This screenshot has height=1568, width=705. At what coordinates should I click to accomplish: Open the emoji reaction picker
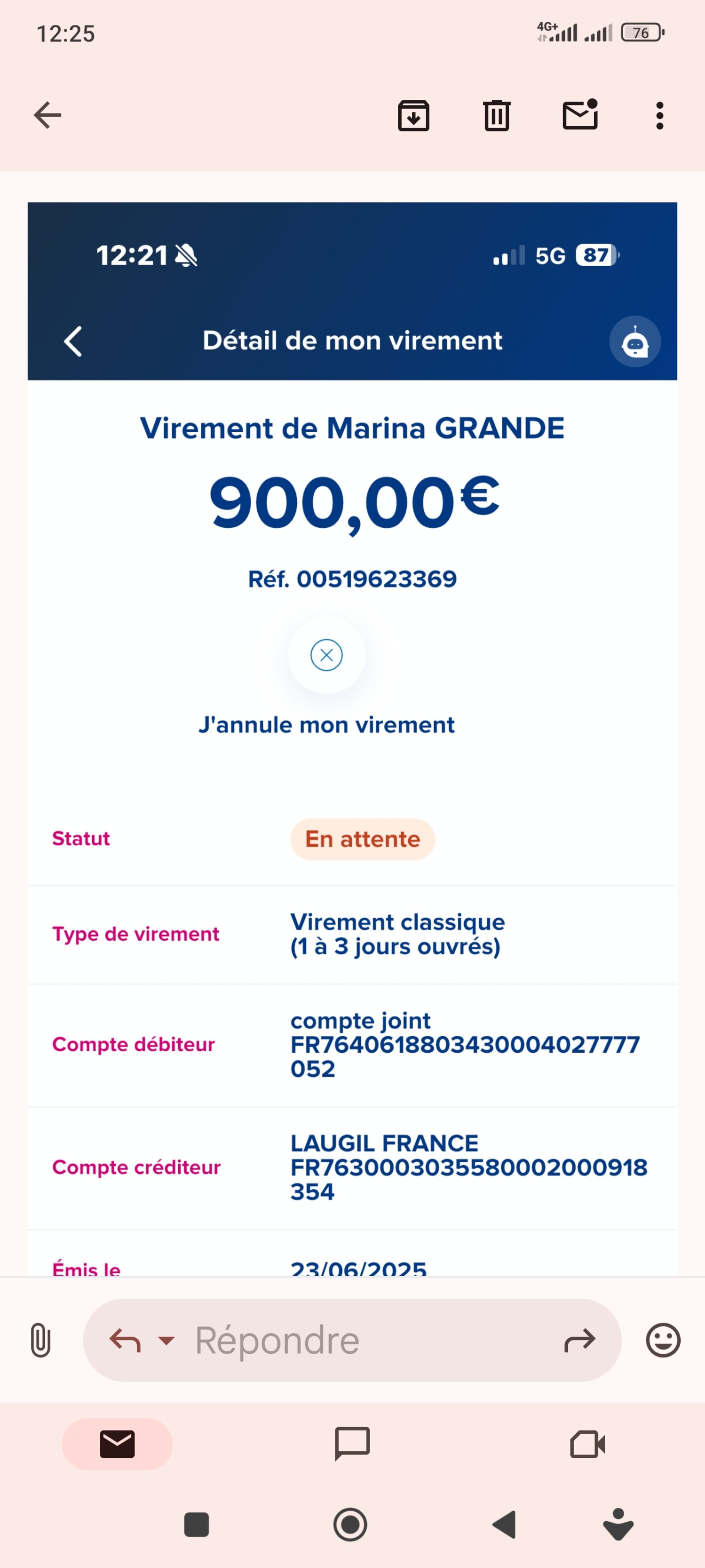click(x=662, y=1340)
